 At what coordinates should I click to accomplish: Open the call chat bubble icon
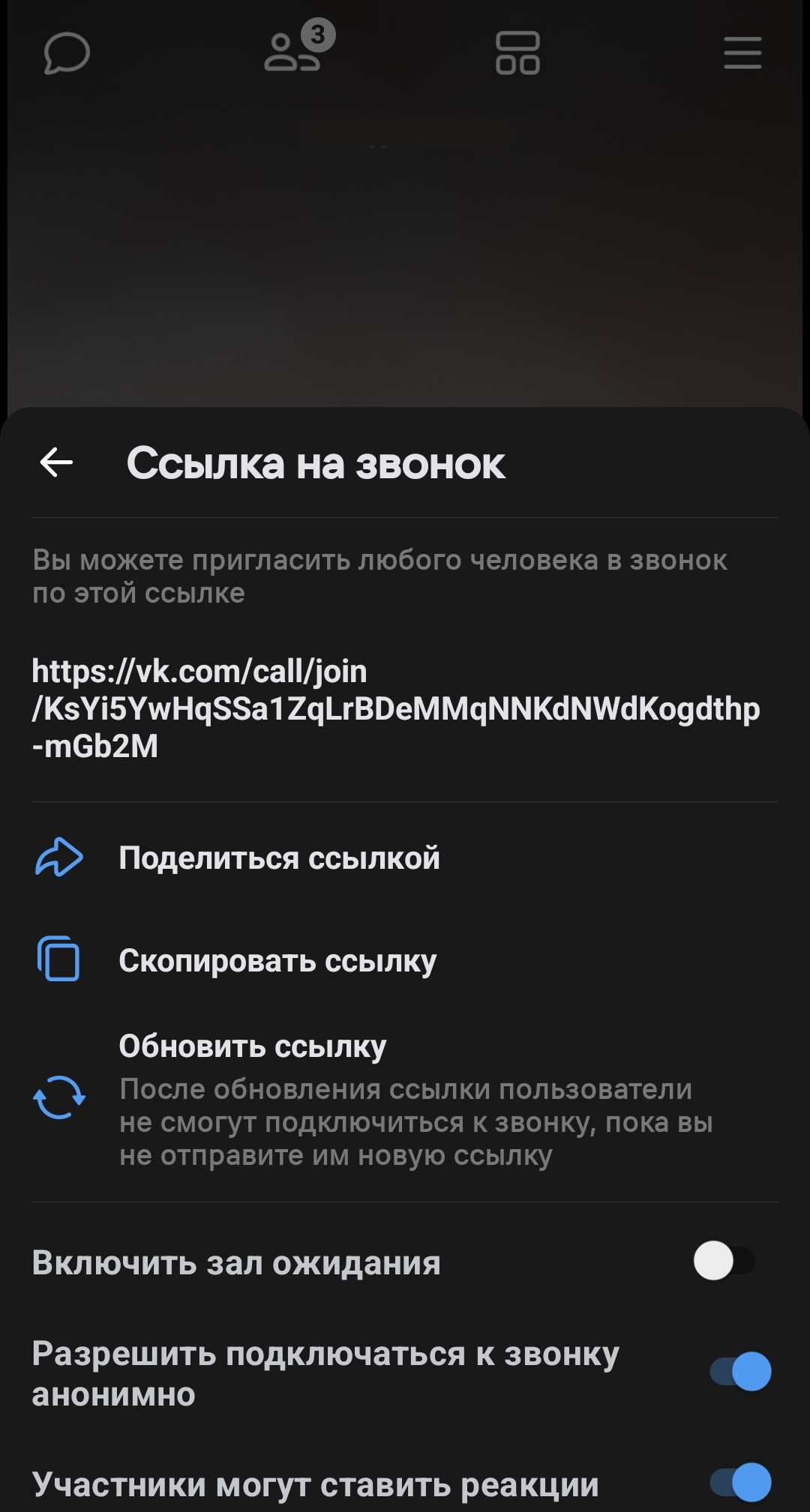(x=66, y=53)
